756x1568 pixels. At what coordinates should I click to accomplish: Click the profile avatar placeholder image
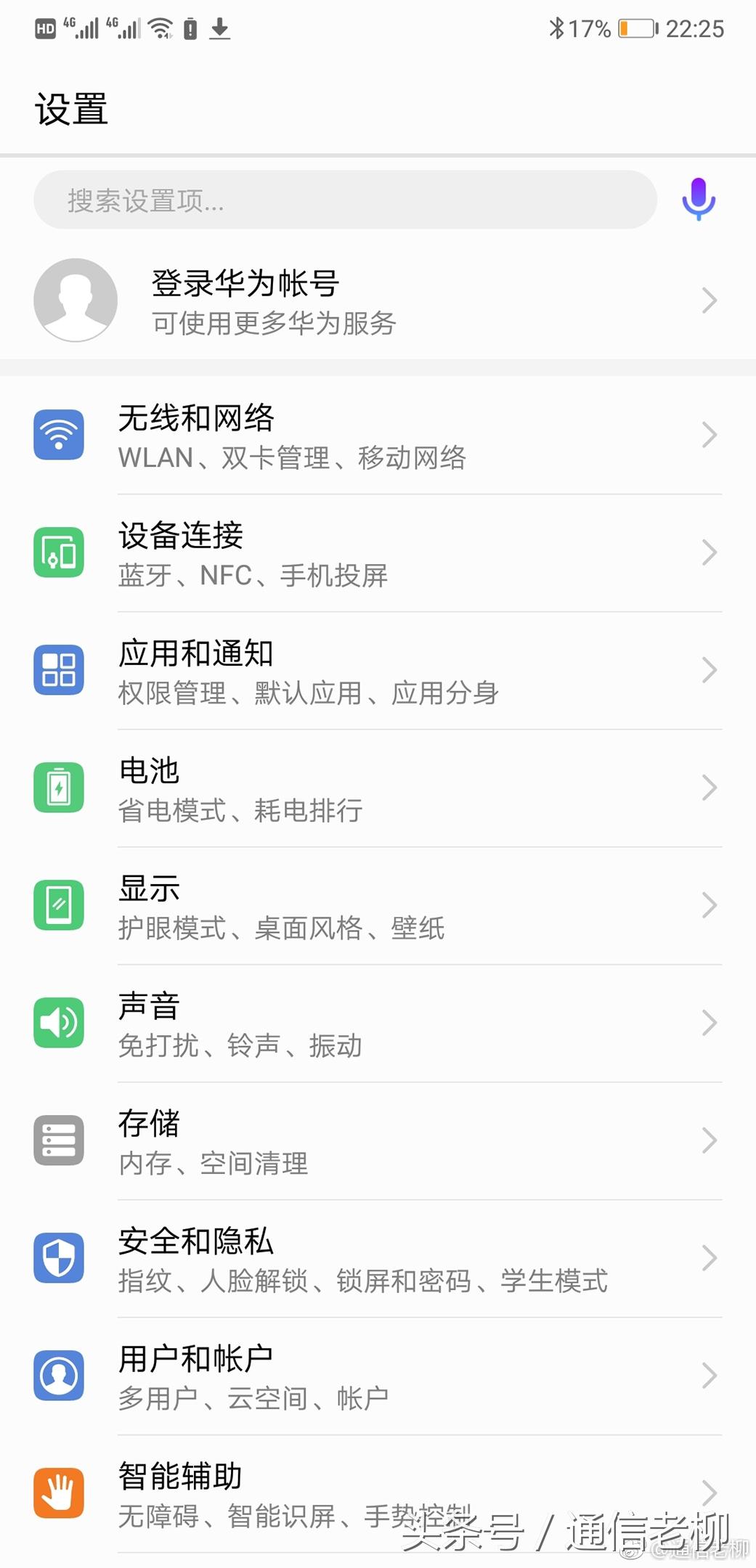[76, 299]
